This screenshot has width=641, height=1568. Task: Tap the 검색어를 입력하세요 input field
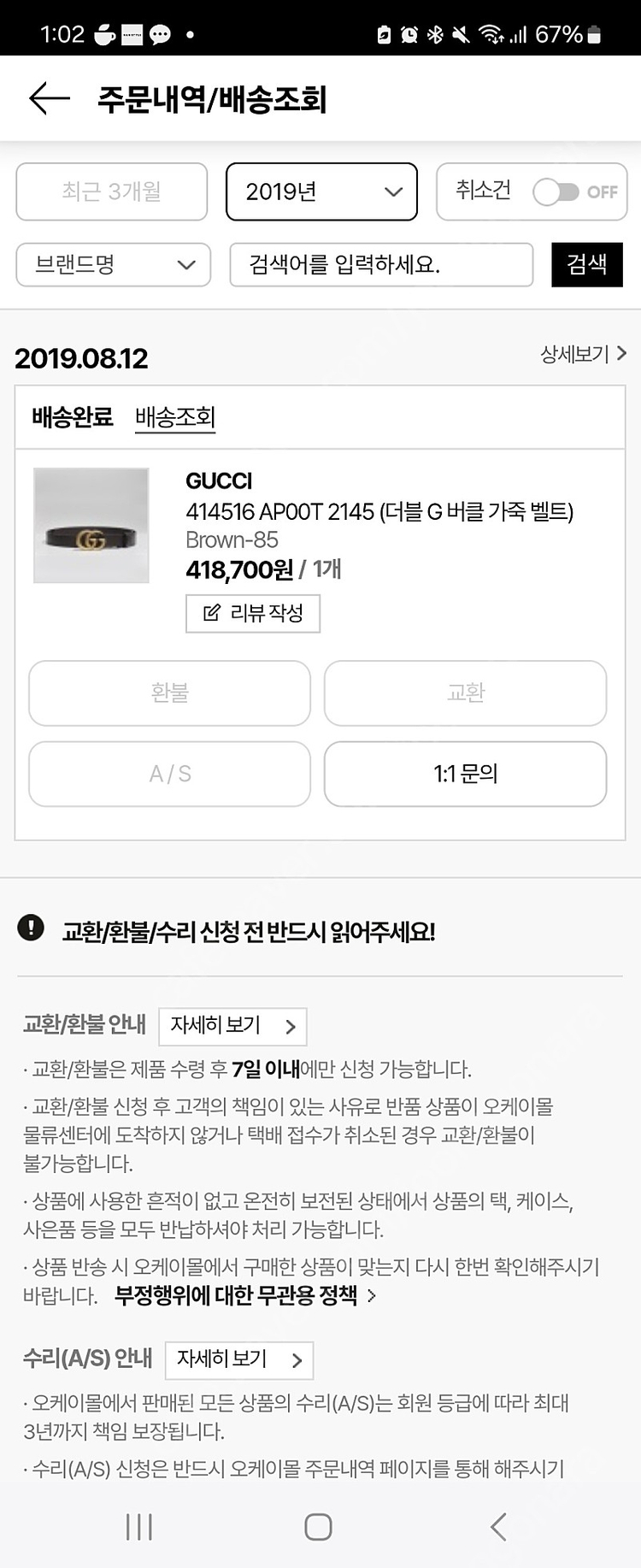[x=381, y=265]
